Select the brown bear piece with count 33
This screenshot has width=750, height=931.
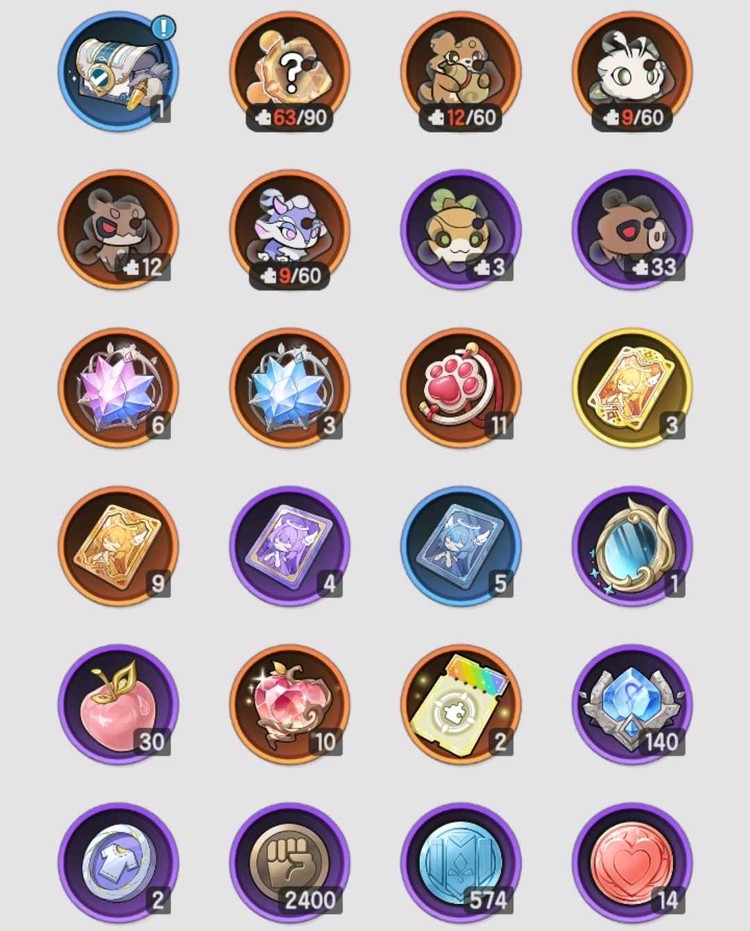(632, 229)
